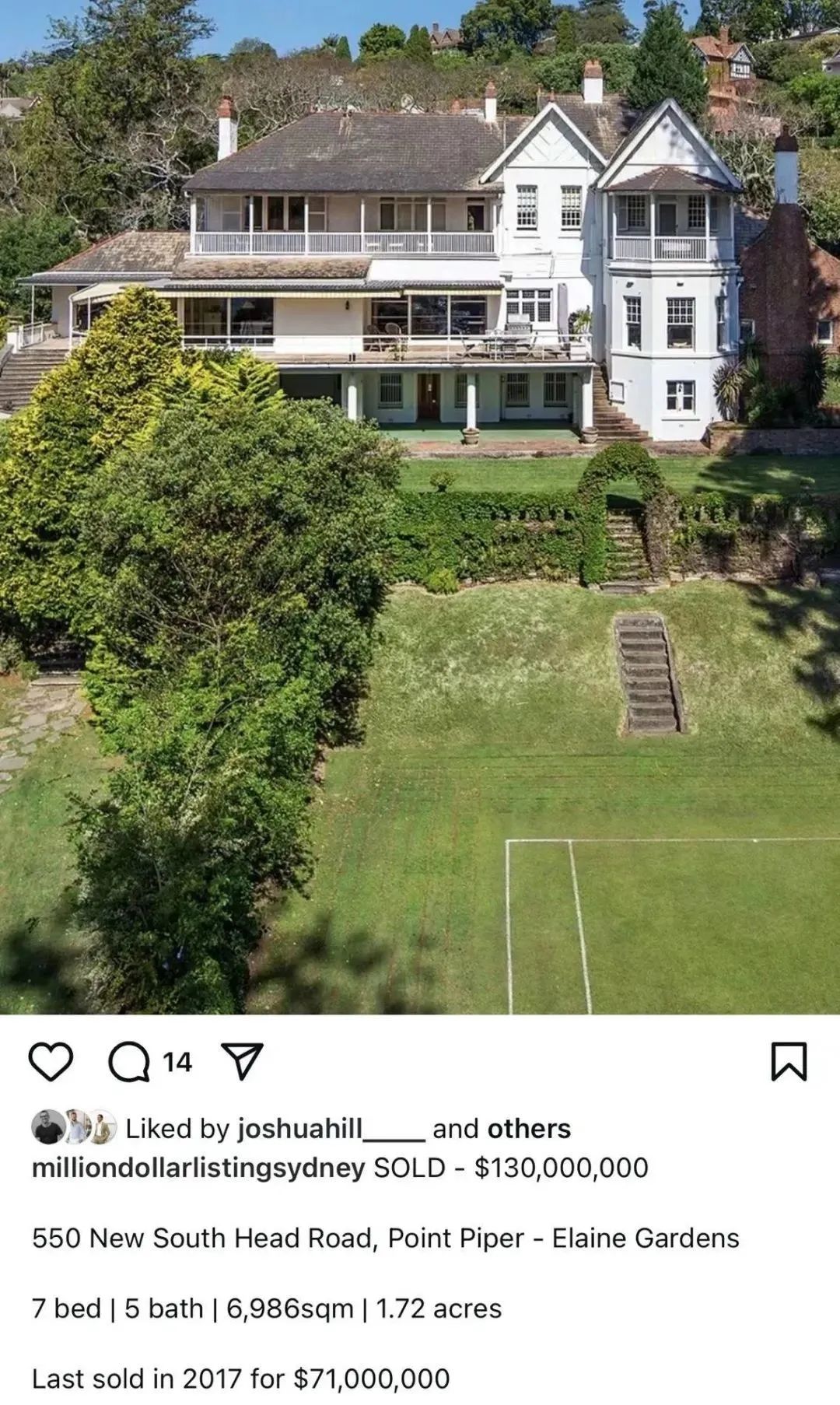Save this post with the bookmark icon

click(x=789, y=1062)
